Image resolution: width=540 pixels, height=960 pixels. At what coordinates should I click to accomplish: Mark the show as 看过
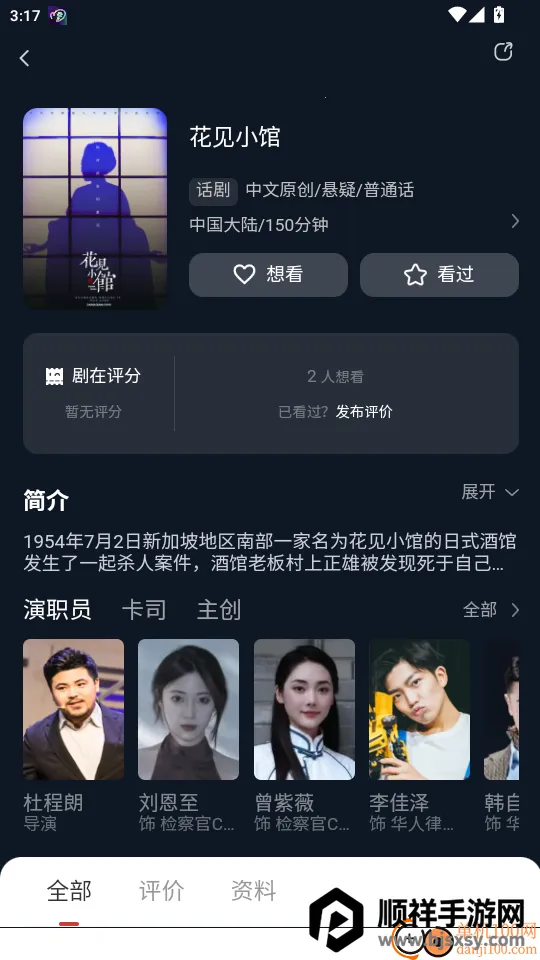pos(439,274)
